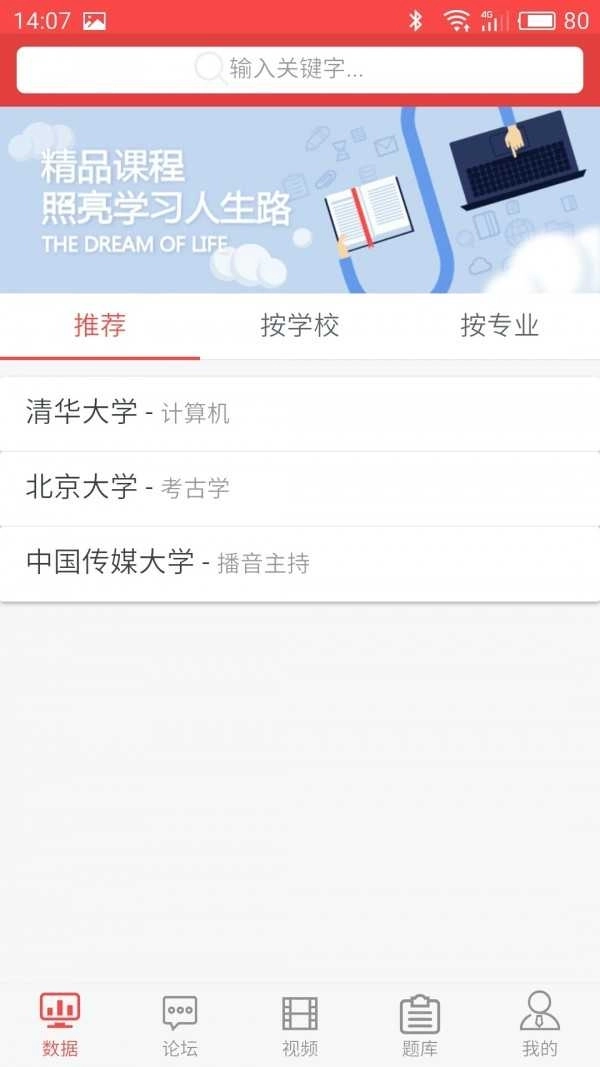Open 中国传媒大学 - 播音主持 entry
This screenshot has width=600, height=1067.
pos(299,563)
